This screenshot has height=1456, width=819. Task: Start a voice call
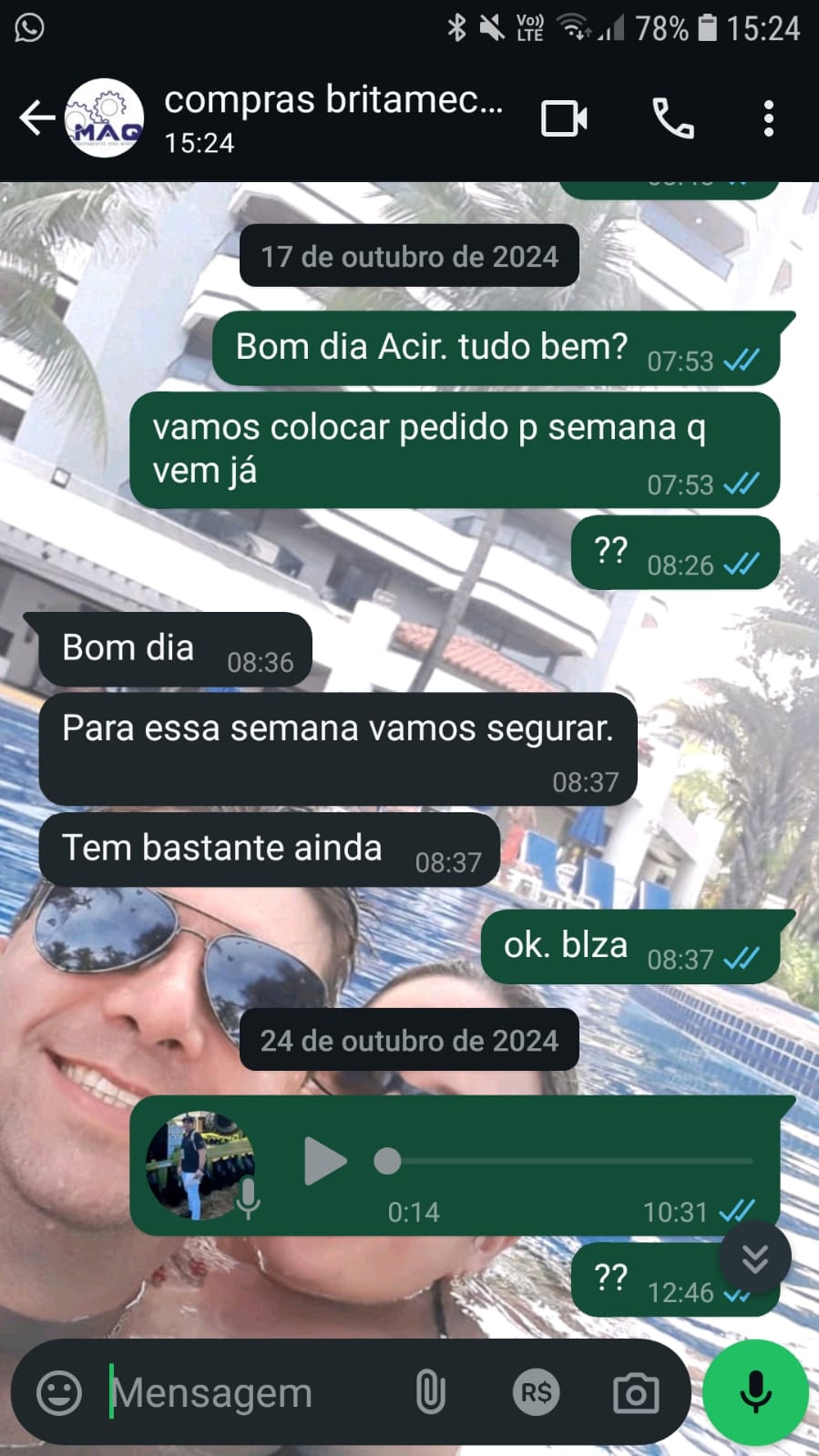coord(673,118)
